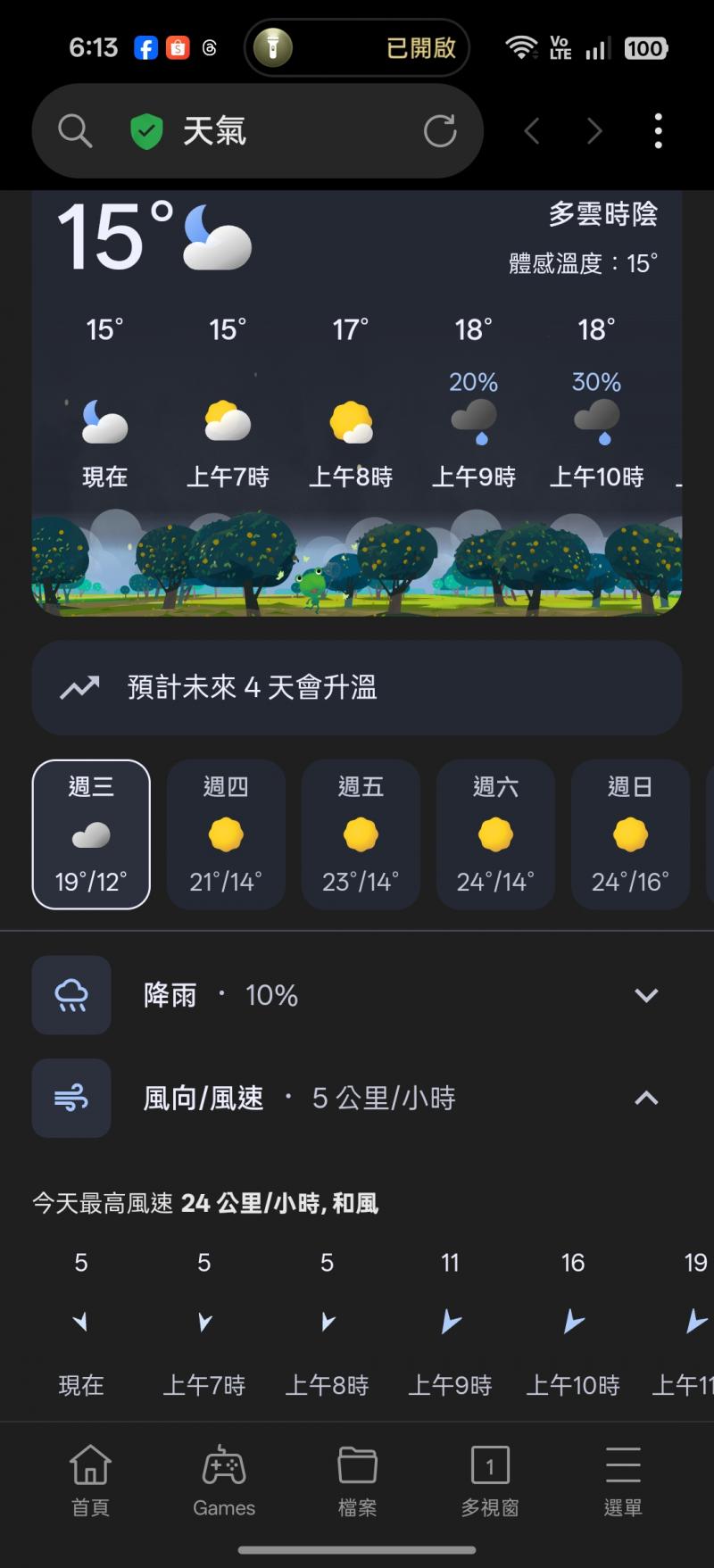
Task: Open the 選單 menu
Action: click(x=623, y=1481)
